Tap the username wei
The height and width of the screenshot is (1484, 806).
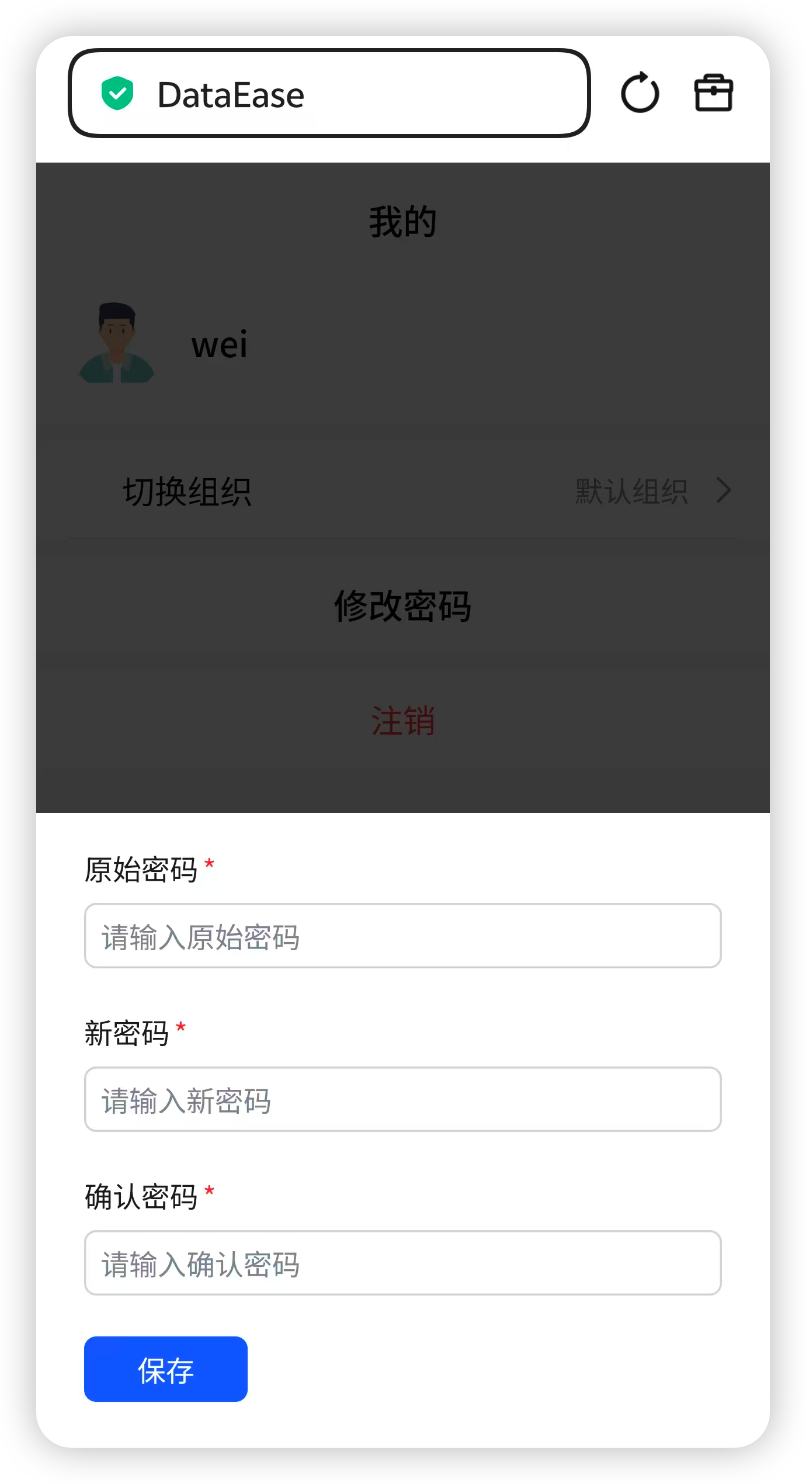tap(219, 343)
